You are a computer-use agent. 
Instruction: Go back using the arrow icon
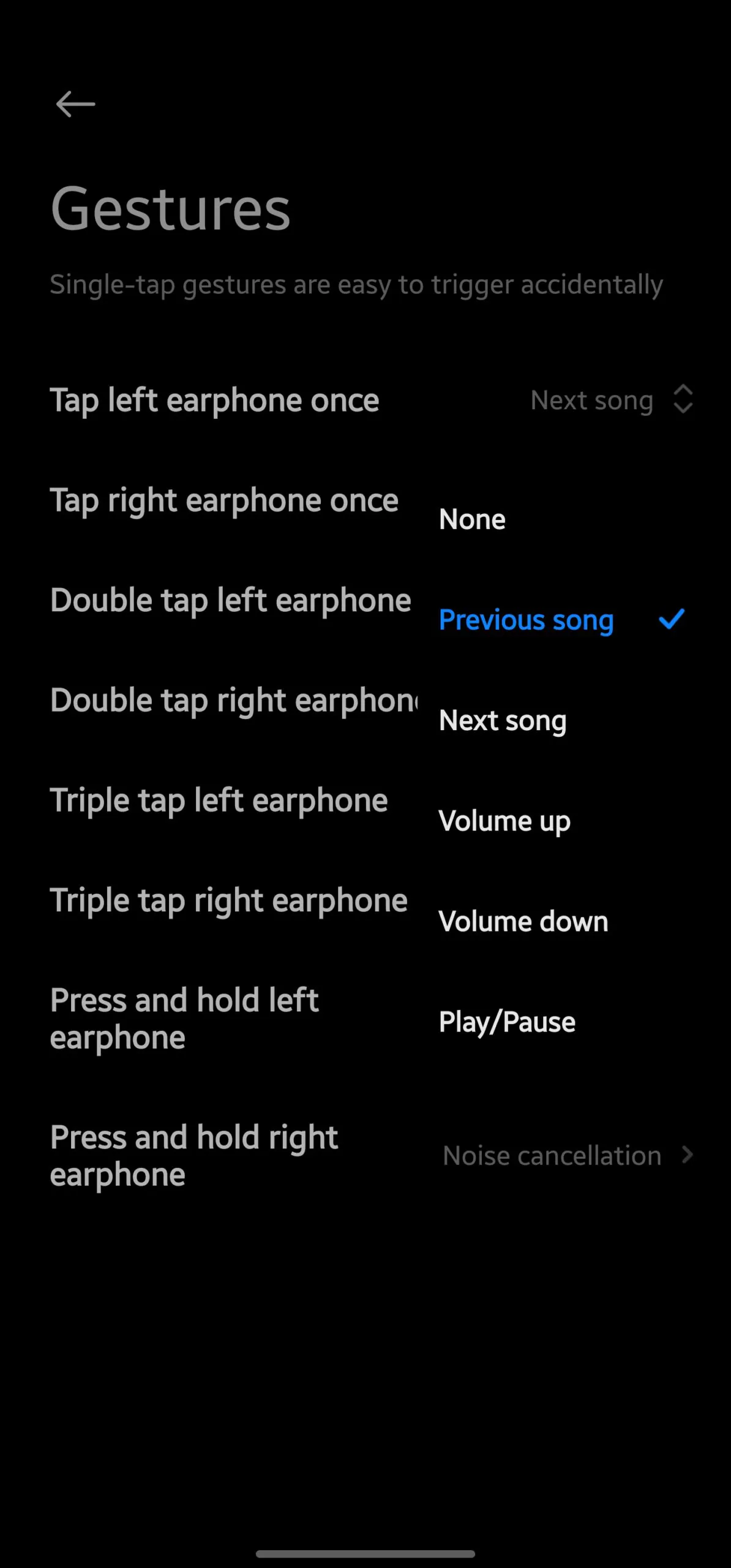[x=75, y=104]
